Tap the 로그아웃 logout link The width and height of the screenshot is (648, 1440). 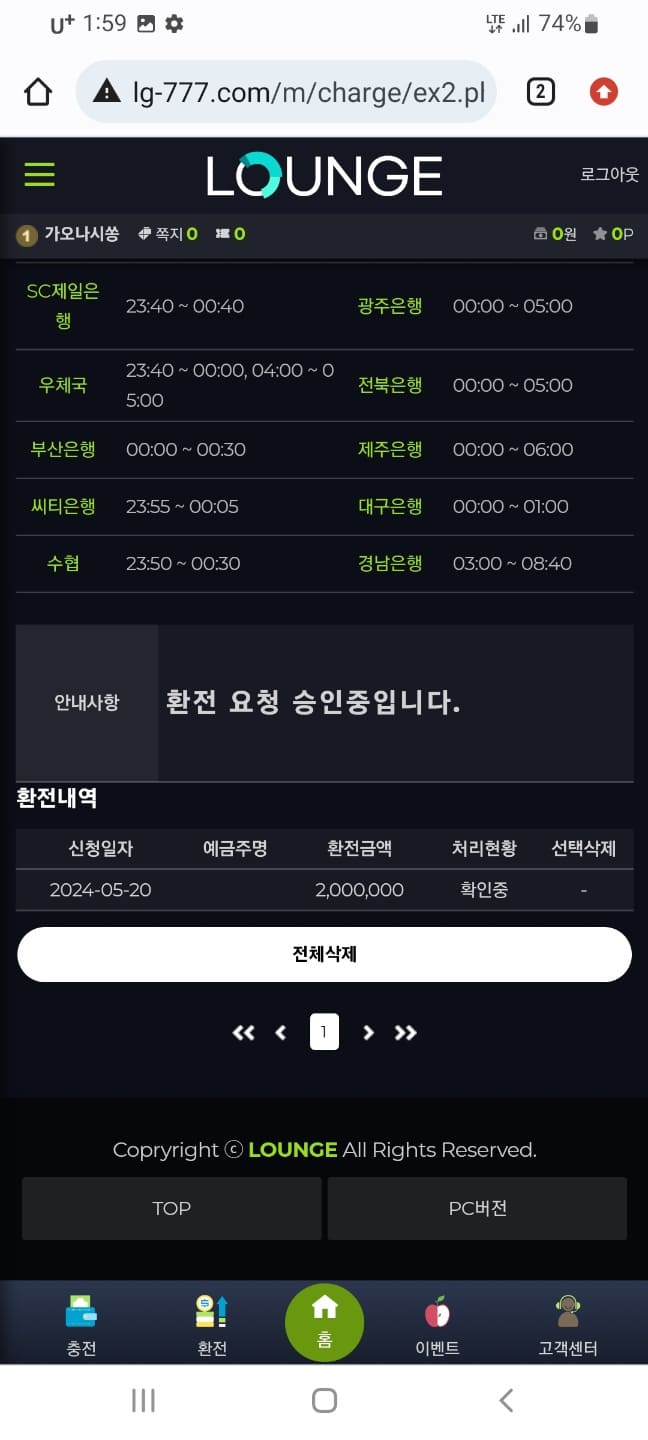coord(609,174)
